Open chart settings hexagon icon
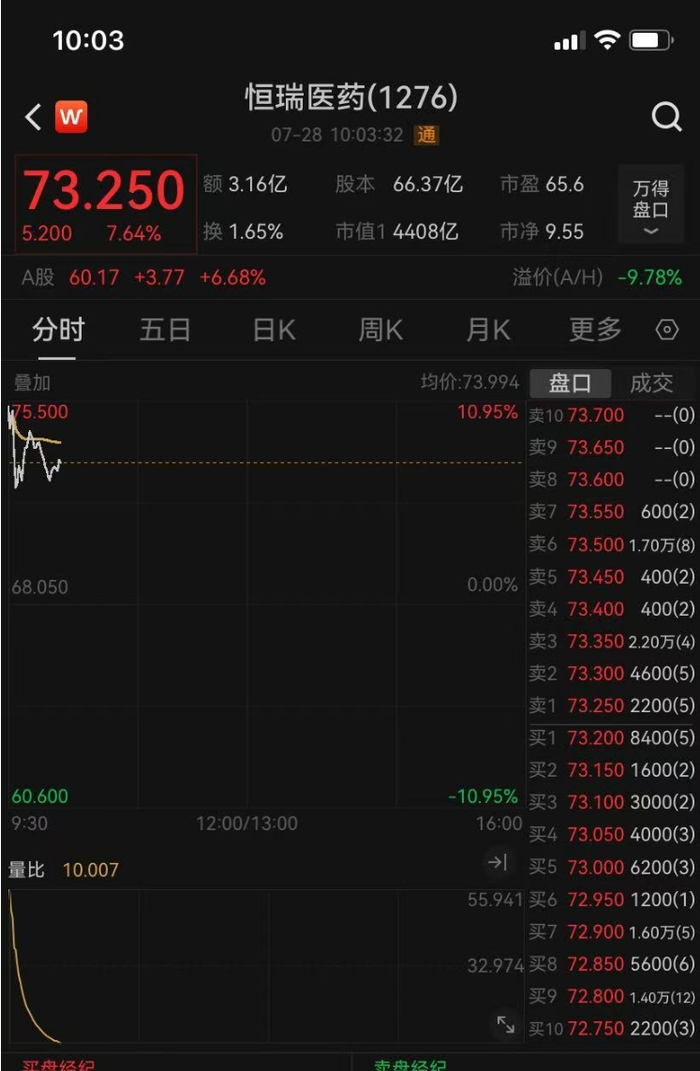The image size is (700, 1071). (x=667, y=331)
